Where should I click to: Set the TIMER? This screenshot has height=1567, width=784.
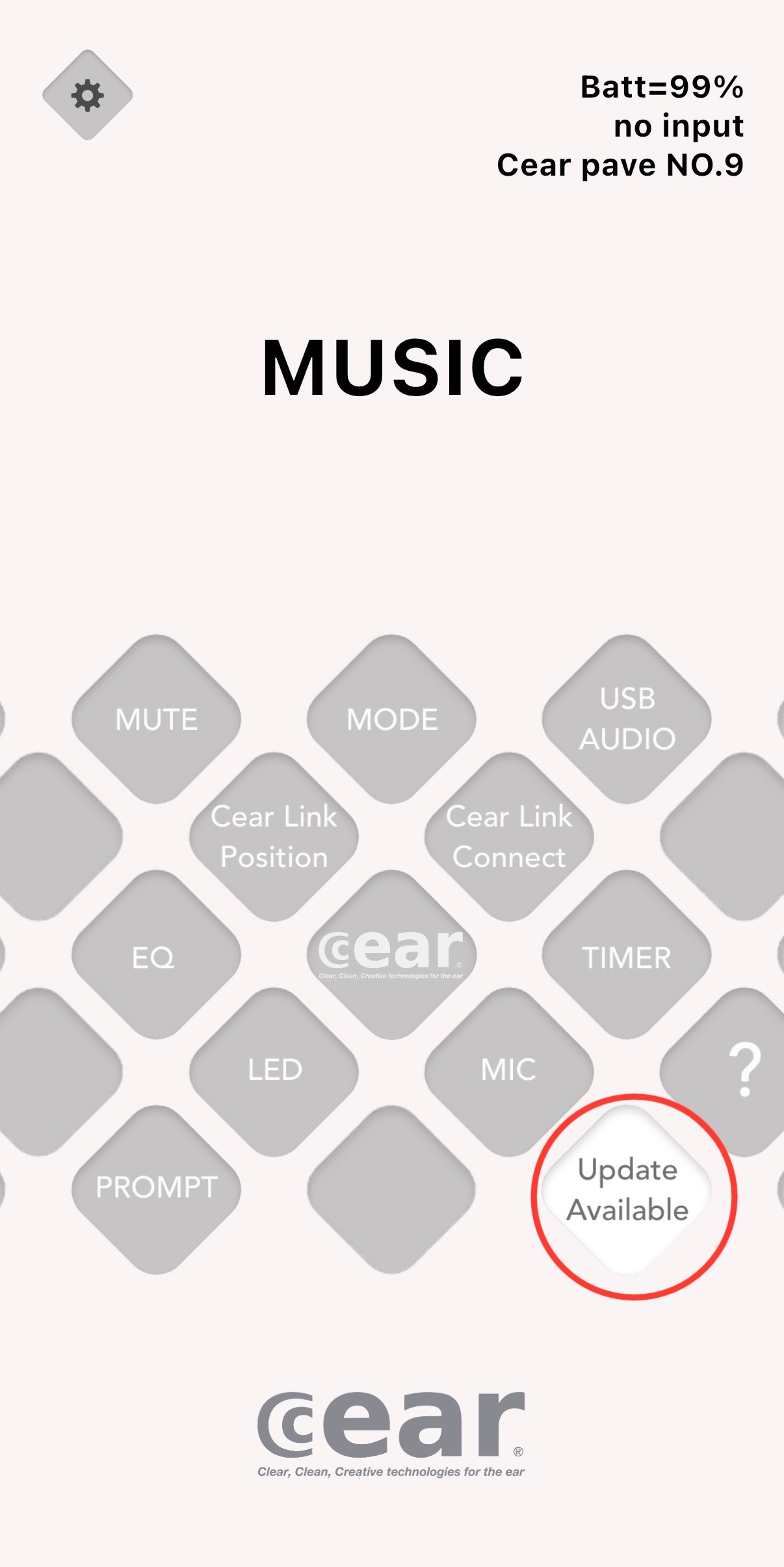click(x=627, y=956)
